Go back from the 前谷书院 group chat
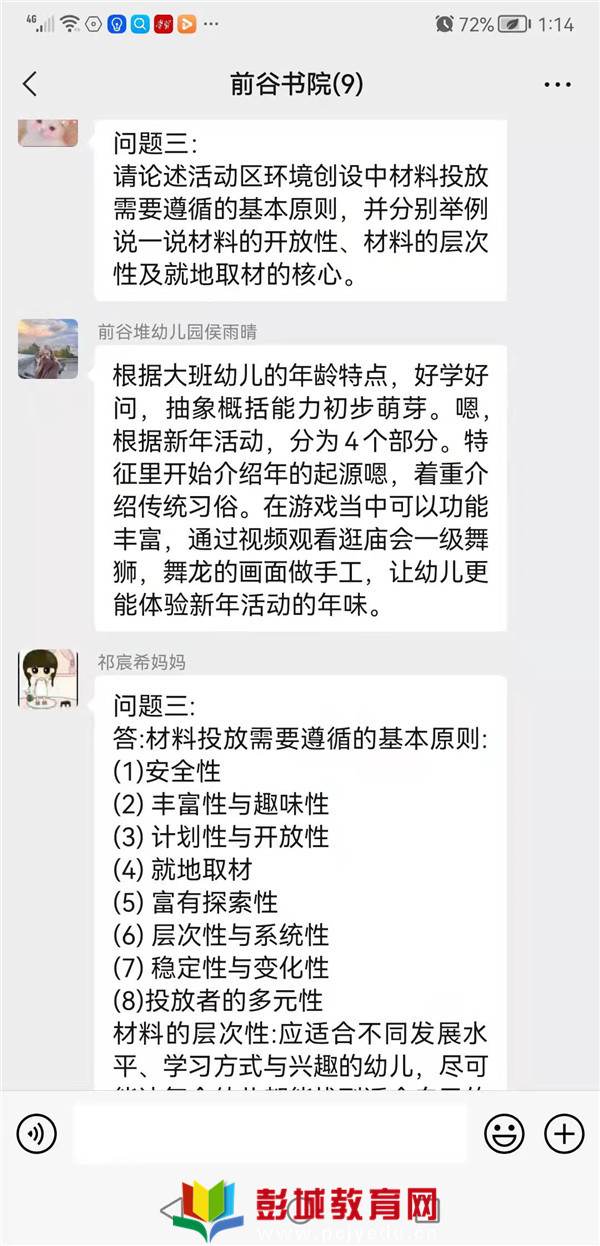This screenshot has height=1246, width=600. point(30,84)
